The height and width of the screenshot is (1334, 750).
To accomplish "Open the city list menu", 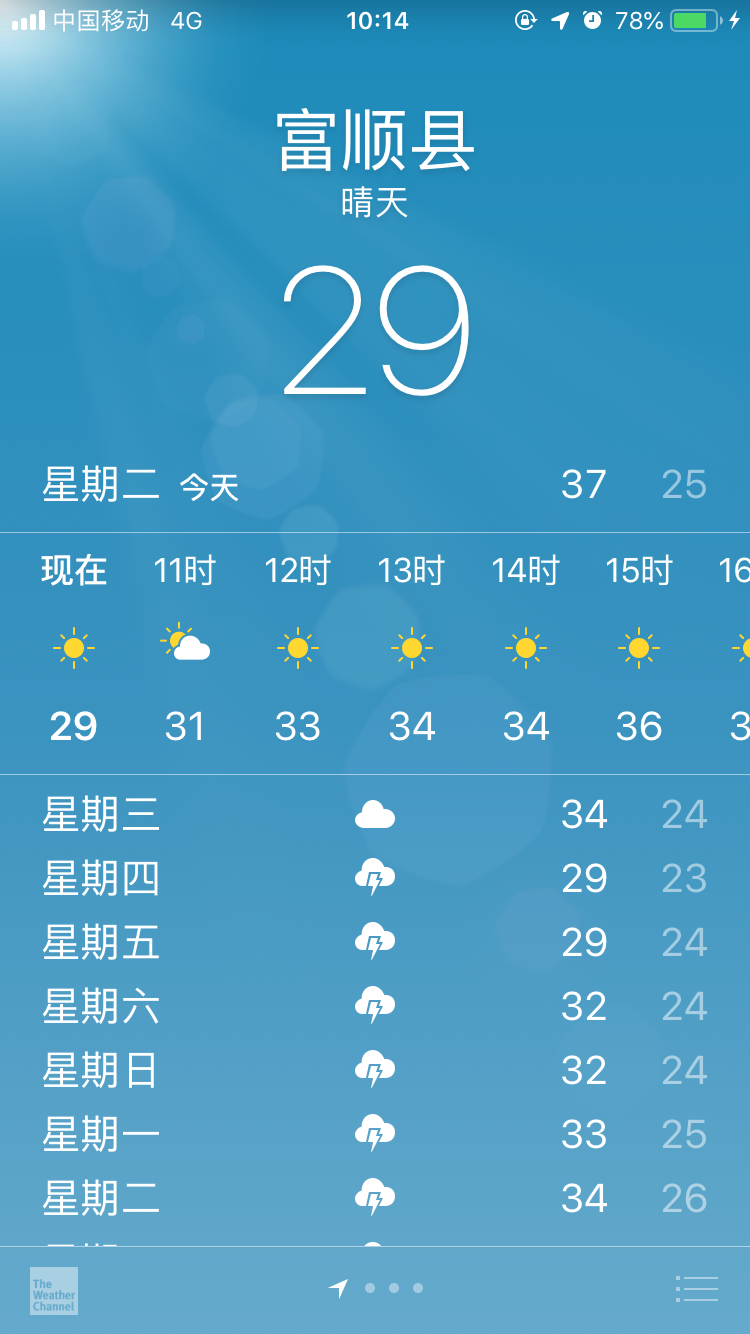I will pos(697,1289).
